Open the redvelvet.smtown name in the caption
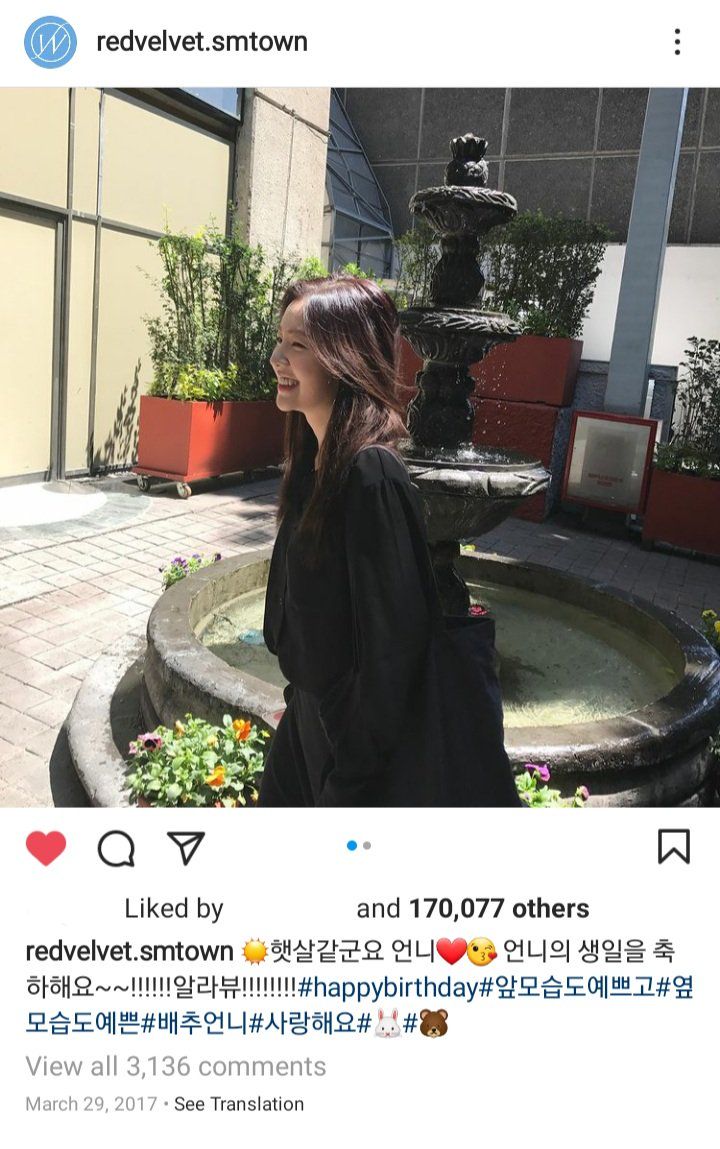The width and height of the screenshot is (720, 1149). tap(130, 951)
